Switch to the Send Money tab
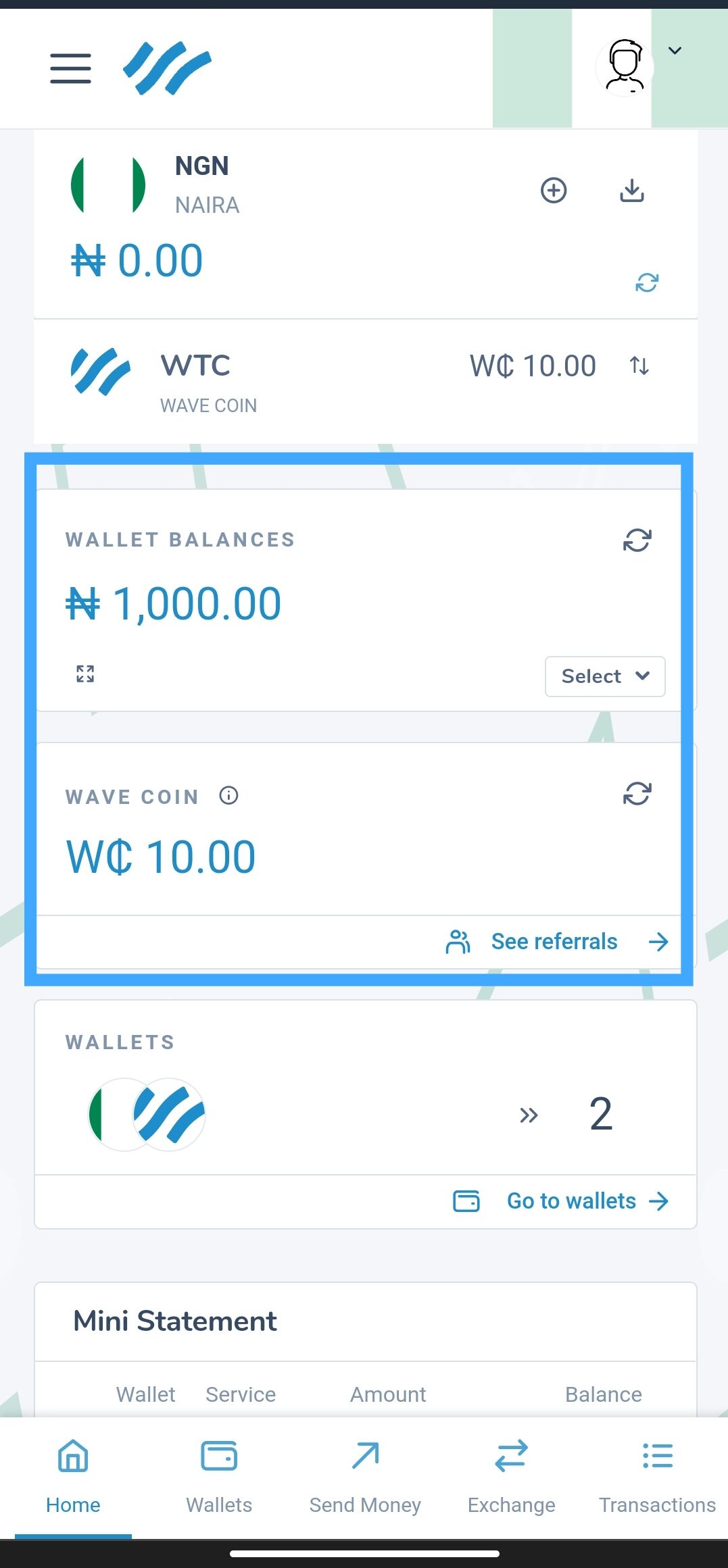Image resolution: width=728 pixels, height=1568 pixels. (x=365, y=1477)
